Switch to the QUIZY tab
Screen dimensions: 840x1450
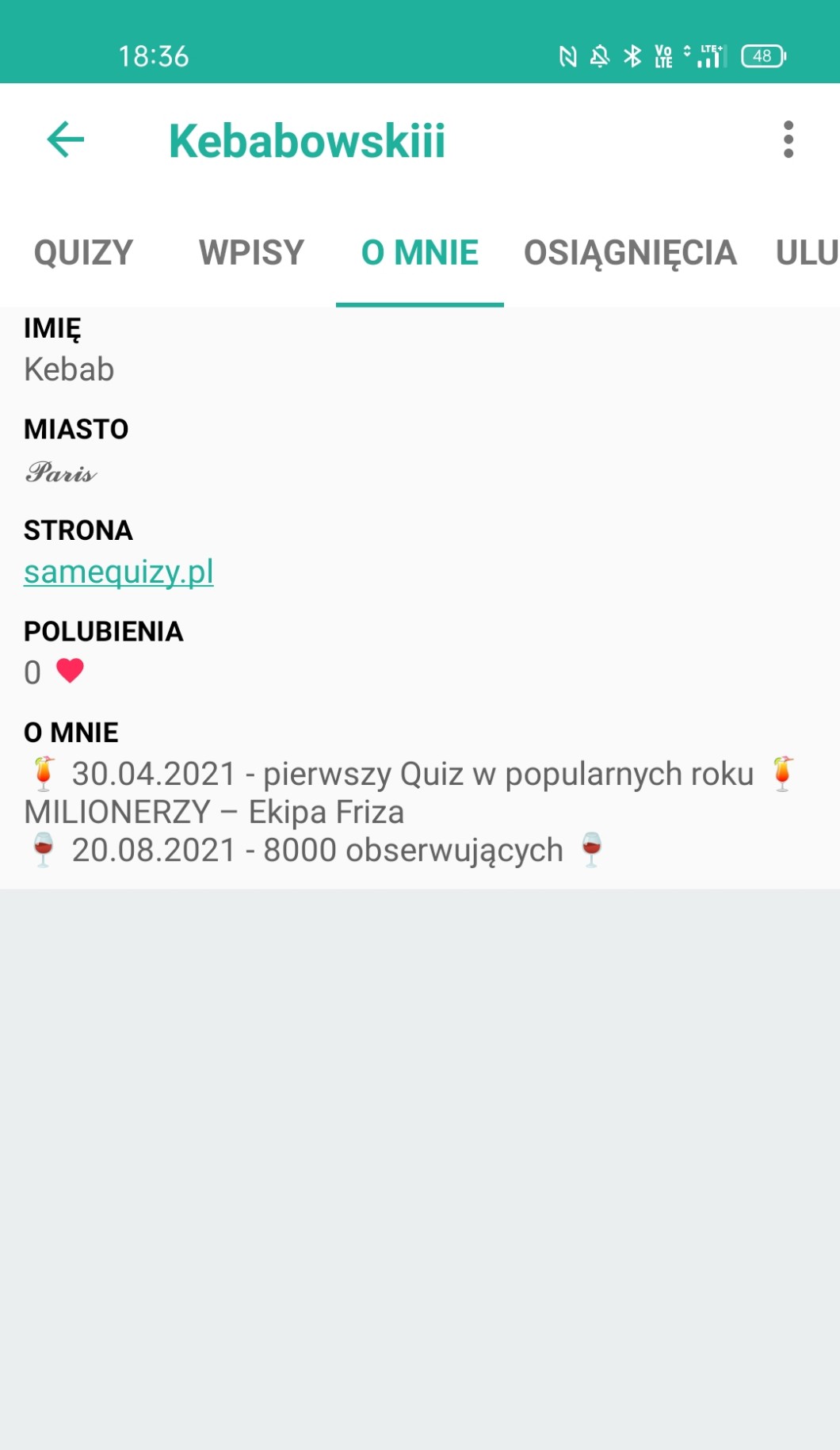click(83, 254)
